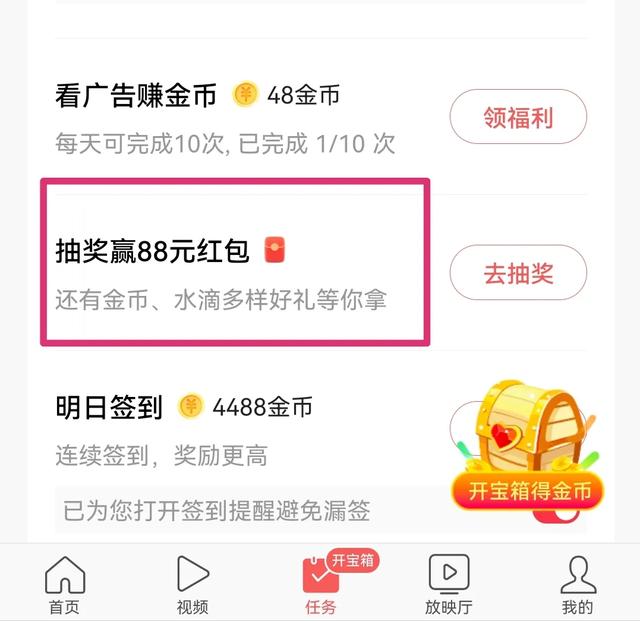Switch to the 我的 profile tab
This screenshot has width=640, height=621.
click(577, 585)
